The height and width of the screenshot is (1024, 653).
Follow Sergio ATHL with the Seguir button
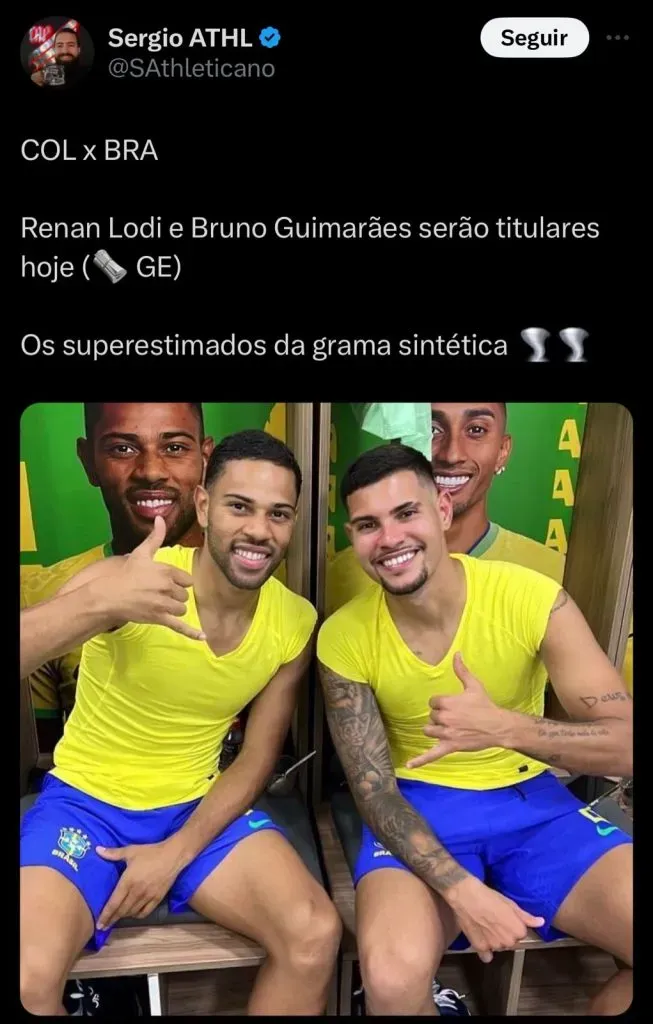coord(533,39)
